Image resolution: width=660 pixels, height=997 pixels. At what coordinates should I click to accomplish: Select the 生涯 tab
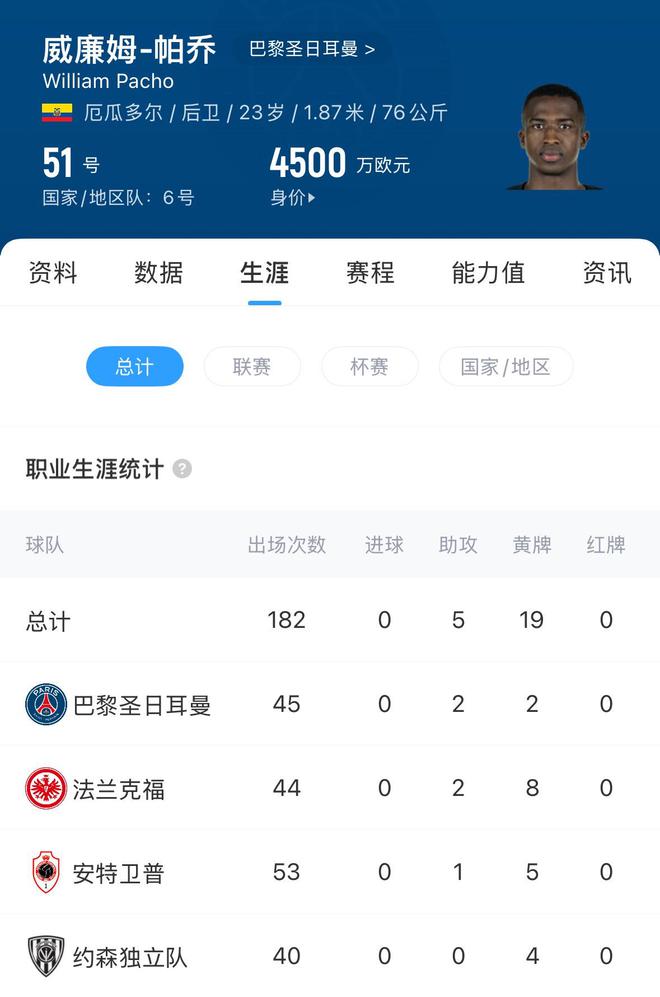265,273
